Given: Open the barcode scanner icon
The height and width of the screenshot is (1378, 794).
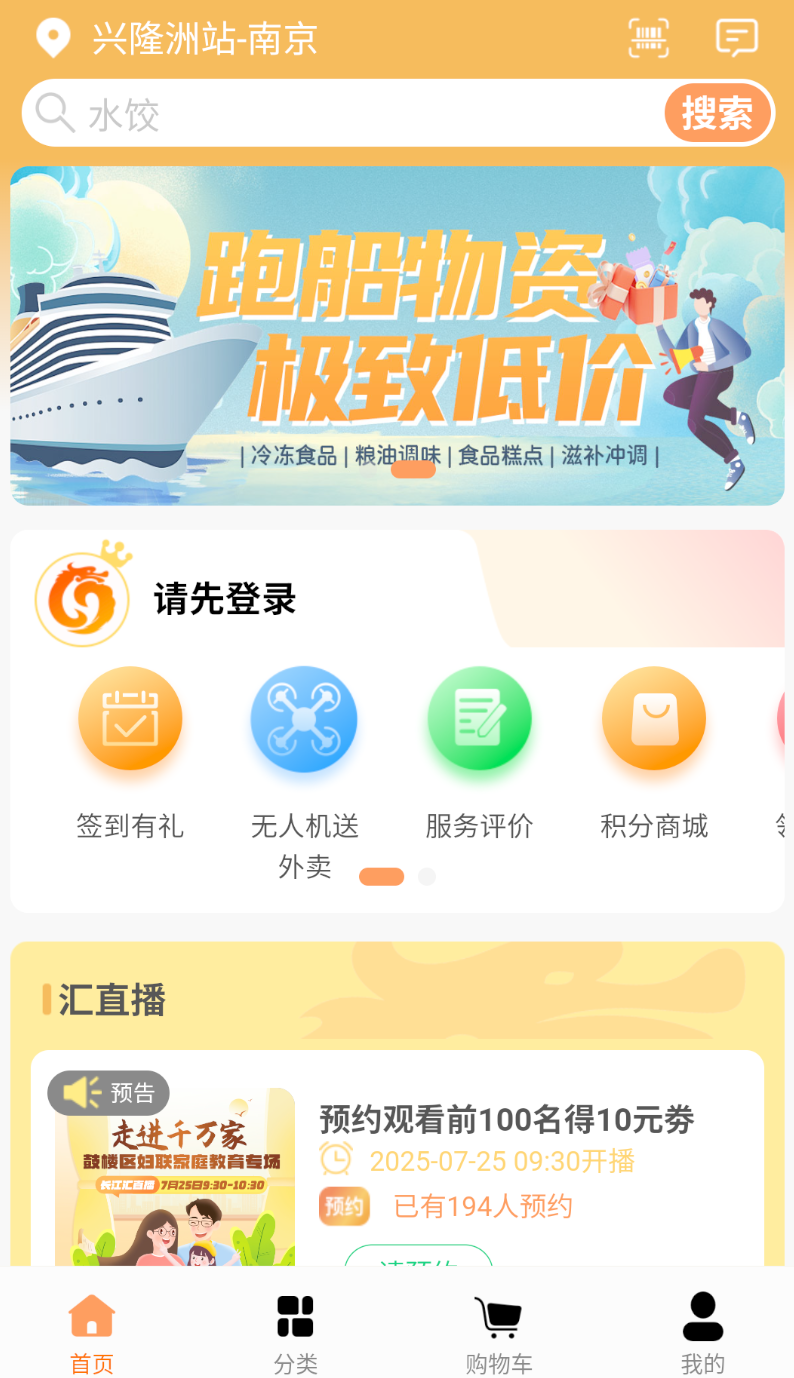Looking at the screenshot, I should coord(648,38).
